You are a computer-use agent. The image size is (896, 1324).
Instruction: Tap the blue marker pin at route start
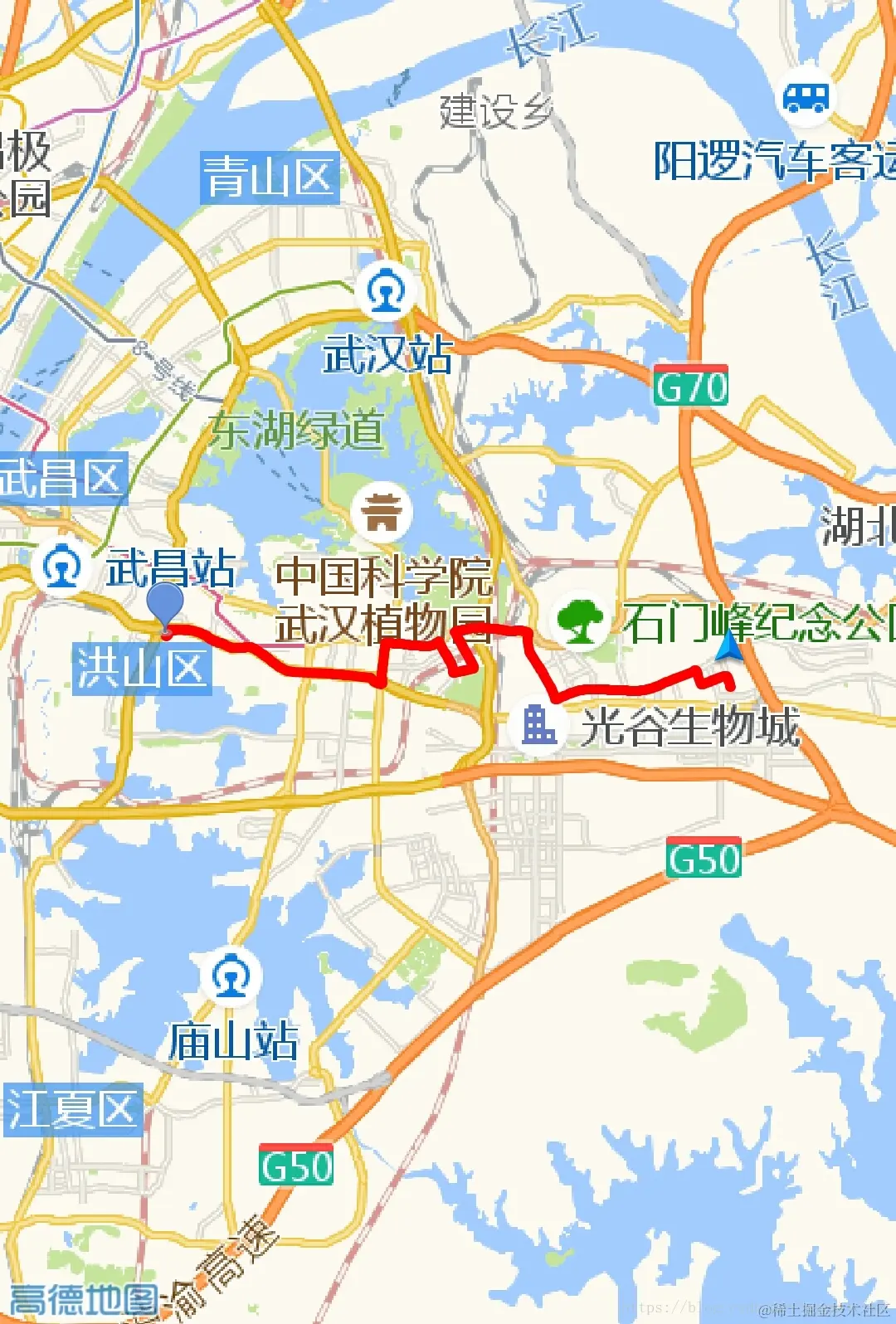[x=165, y=604]
